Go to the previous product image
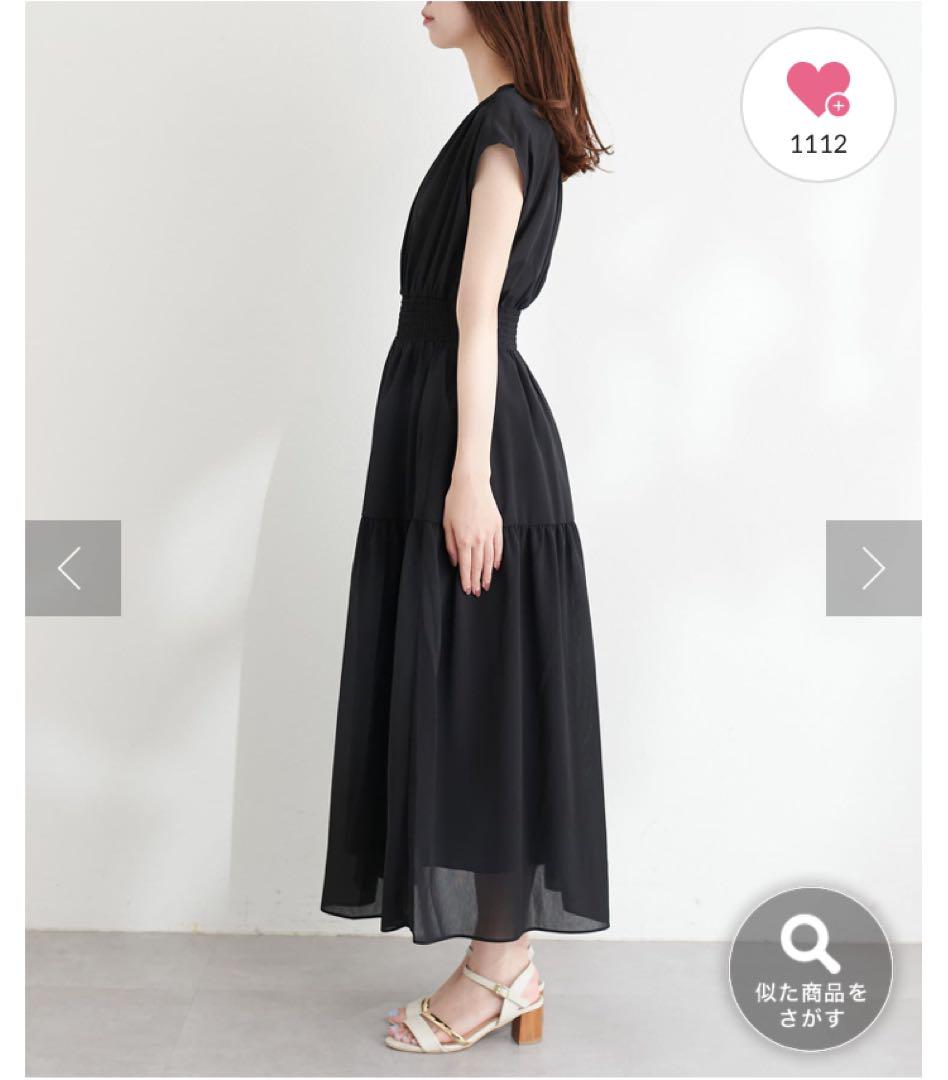 (72, 568)
